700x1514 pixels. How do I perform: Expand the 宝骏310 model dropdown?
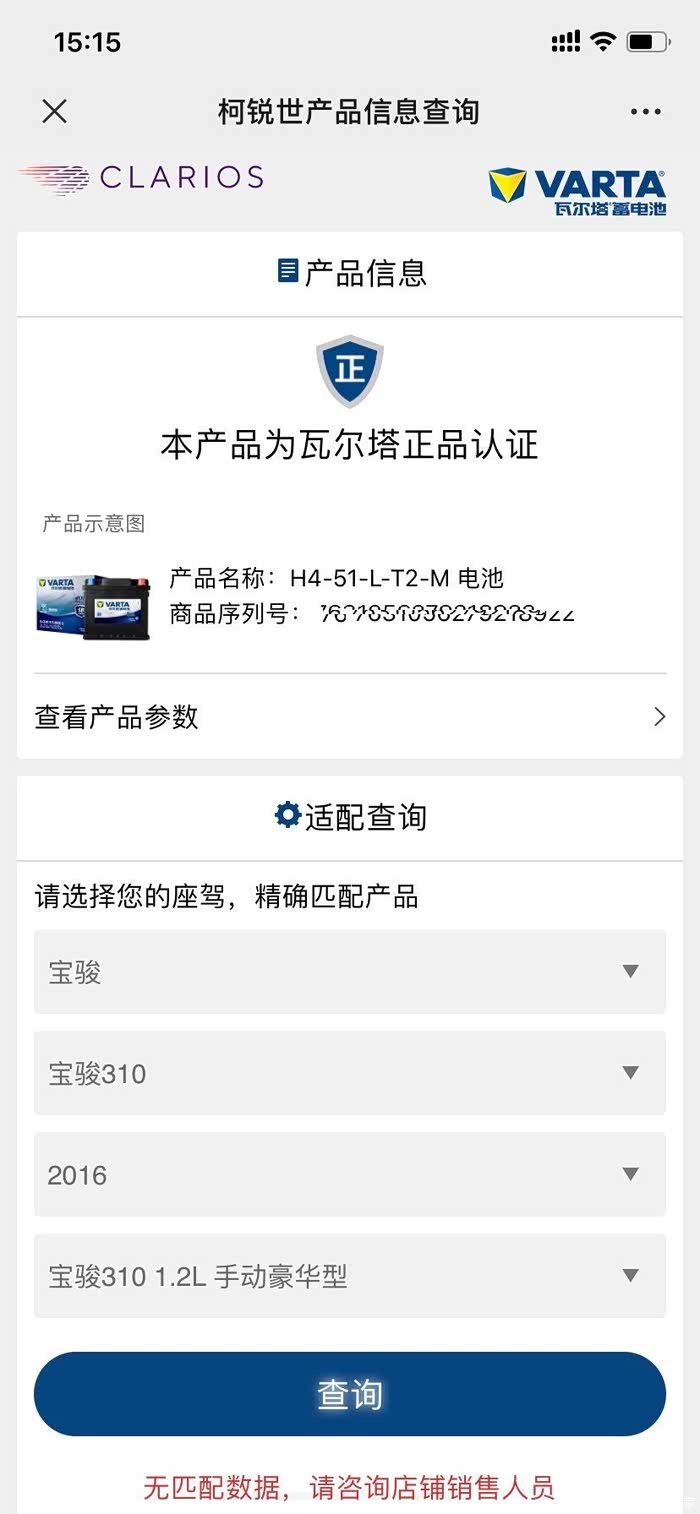(350, 1073)
